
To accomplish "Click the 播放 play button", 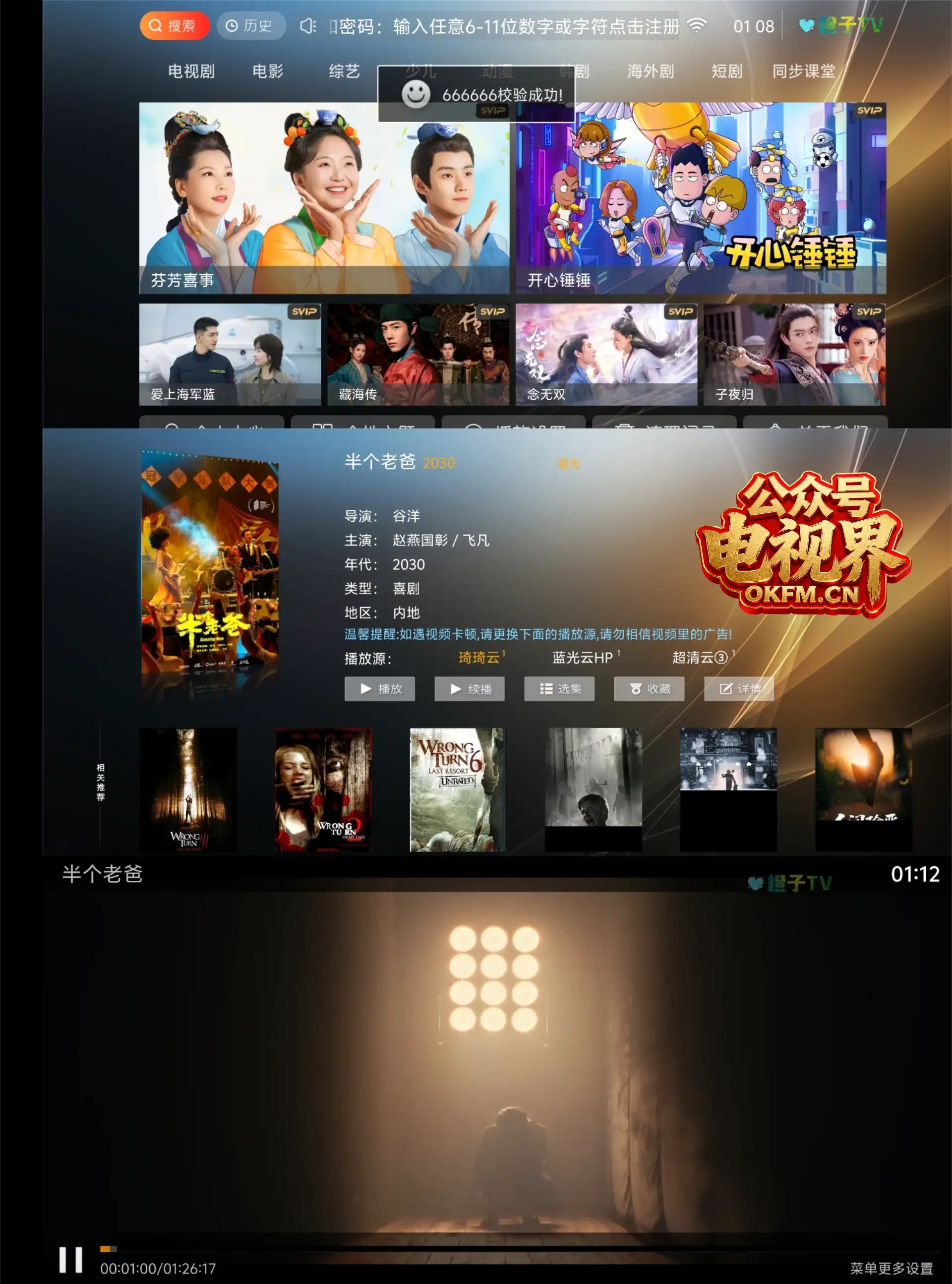I will click(x=380, y=689).
